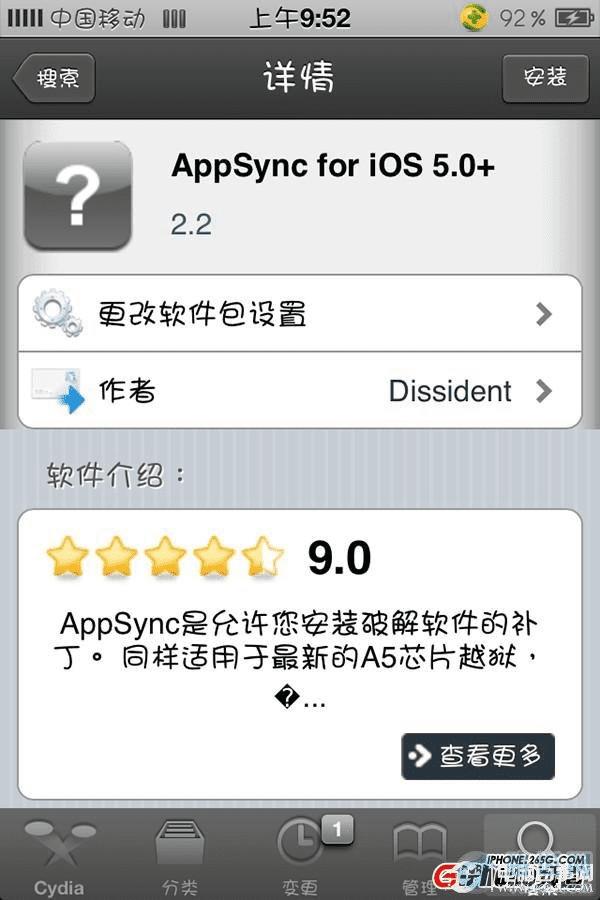Go back to 搜索 results
This screenshot has width=600, height=900.
[55, 77]
